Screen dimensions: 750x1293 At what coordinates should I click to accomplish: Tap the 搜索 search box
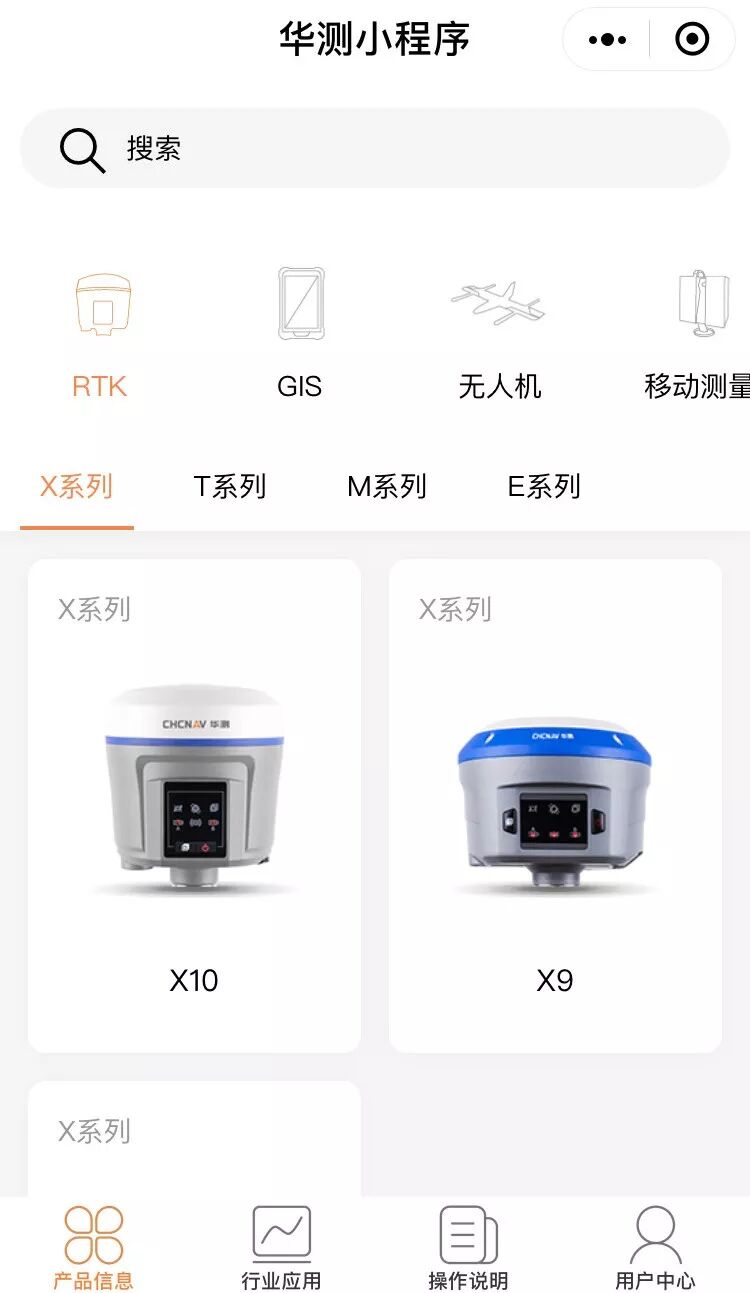tap(375, 149)
